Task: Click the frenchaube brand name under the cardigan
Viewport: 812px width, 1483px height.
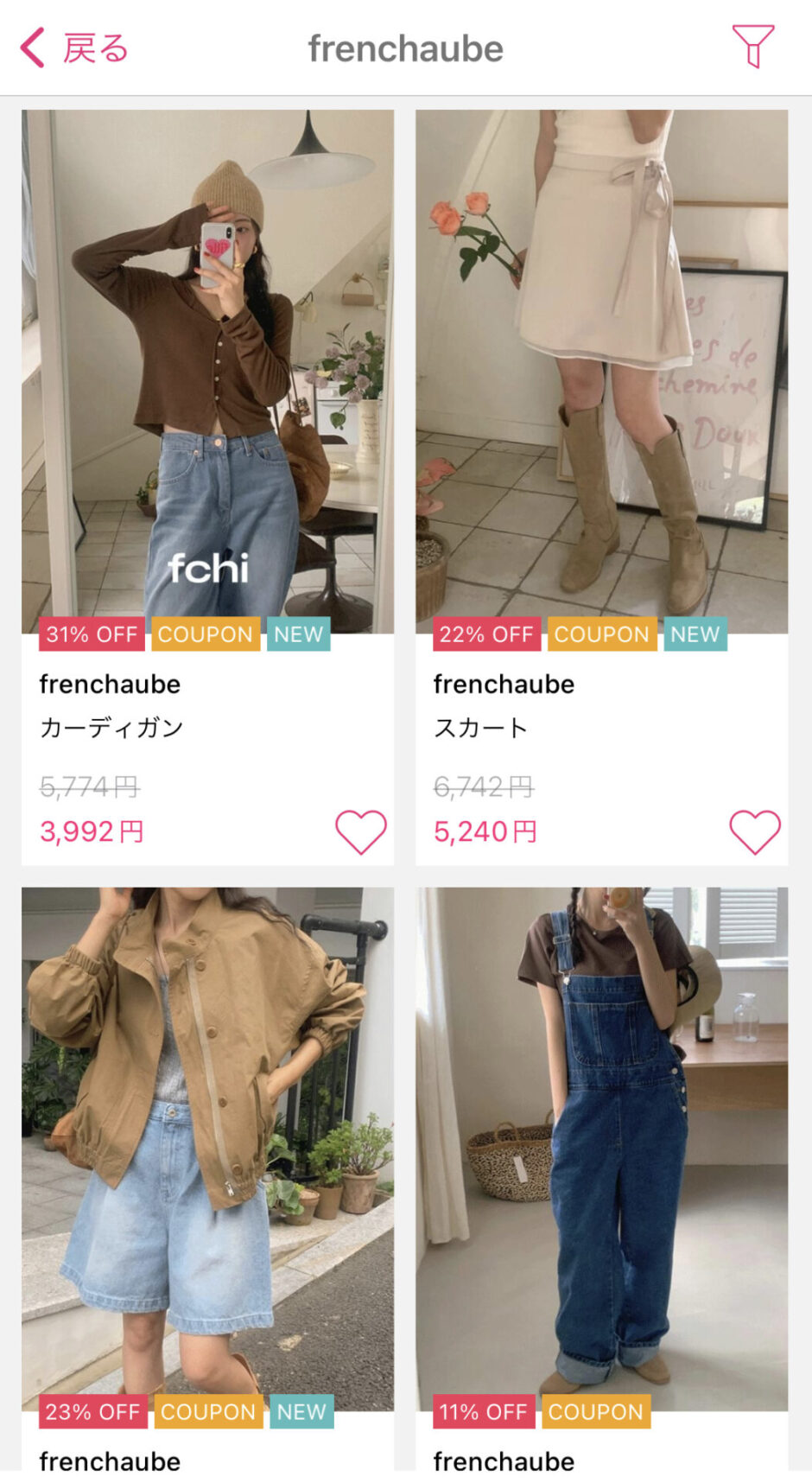Action: (109, 684)
